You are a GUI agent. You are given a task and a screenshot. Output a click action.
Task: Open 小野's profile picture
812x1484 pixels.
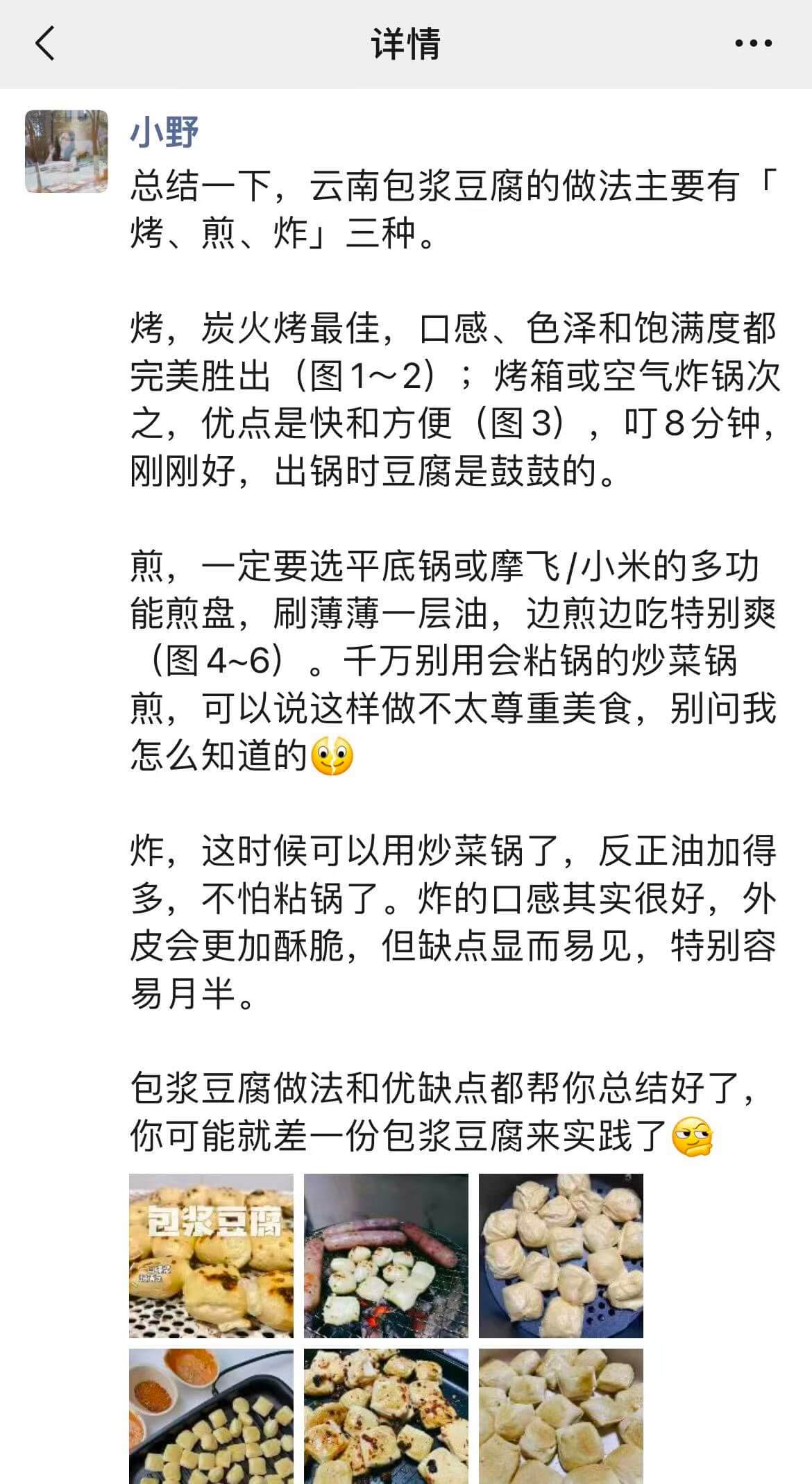point(67,151)
